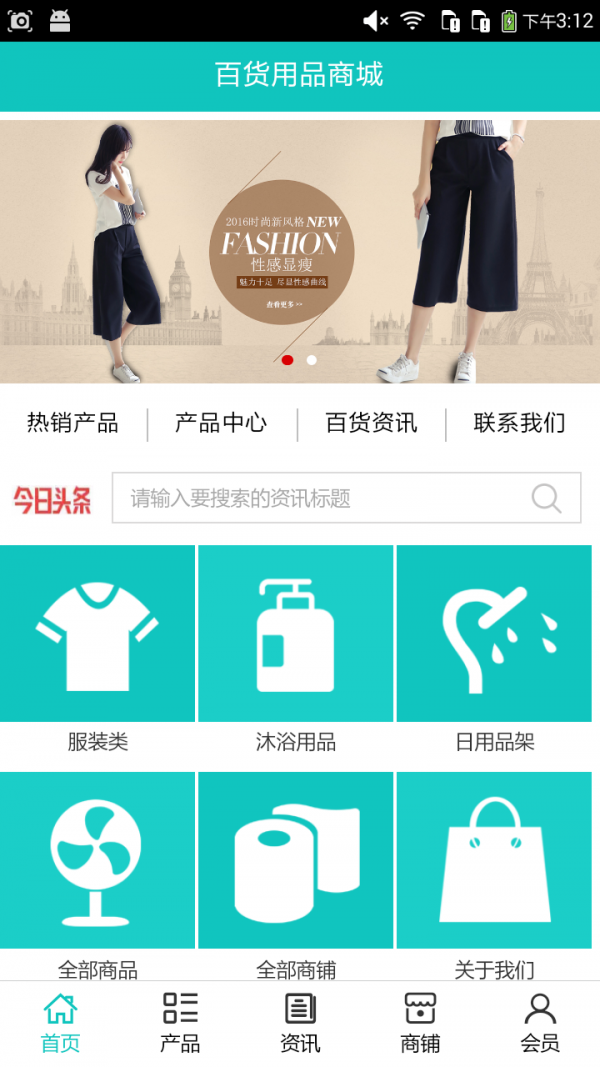
Task: Select the second banner page dot
Action: (312, 360)
